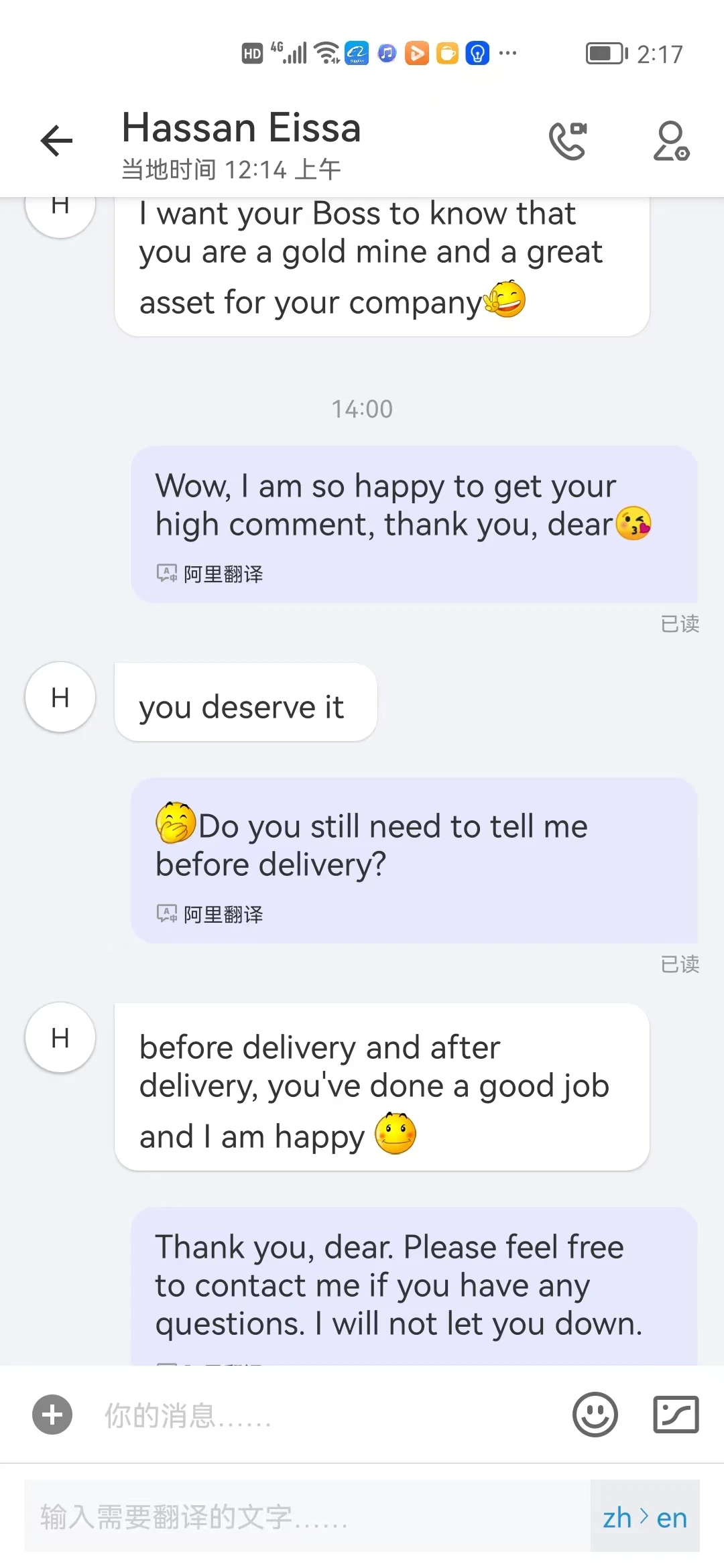Open the contact profile settings icon
Image resolution: width=724 pixels, height=1568 pixels.
(x=671, y=141)
